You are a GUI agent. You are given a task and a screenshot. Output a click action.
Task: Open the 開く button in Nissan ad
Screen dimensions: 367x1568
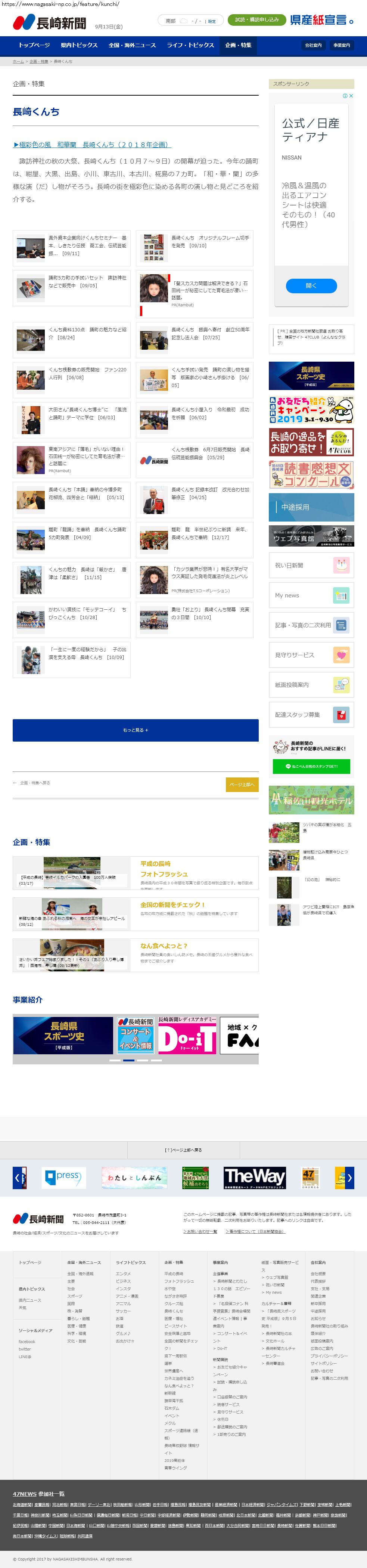point(311,285)
